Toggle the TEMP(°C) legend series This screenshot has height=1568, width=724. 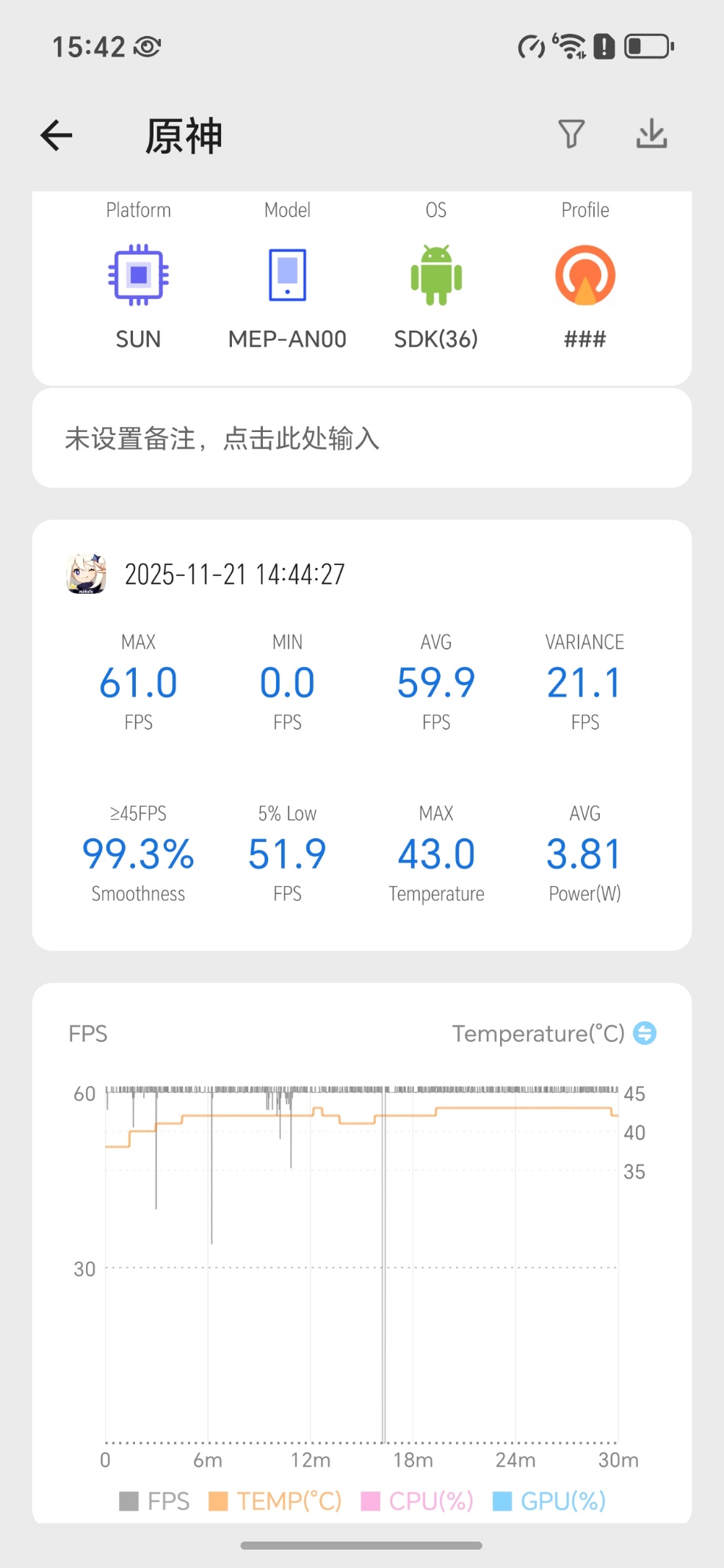[x=275, y=1501]
